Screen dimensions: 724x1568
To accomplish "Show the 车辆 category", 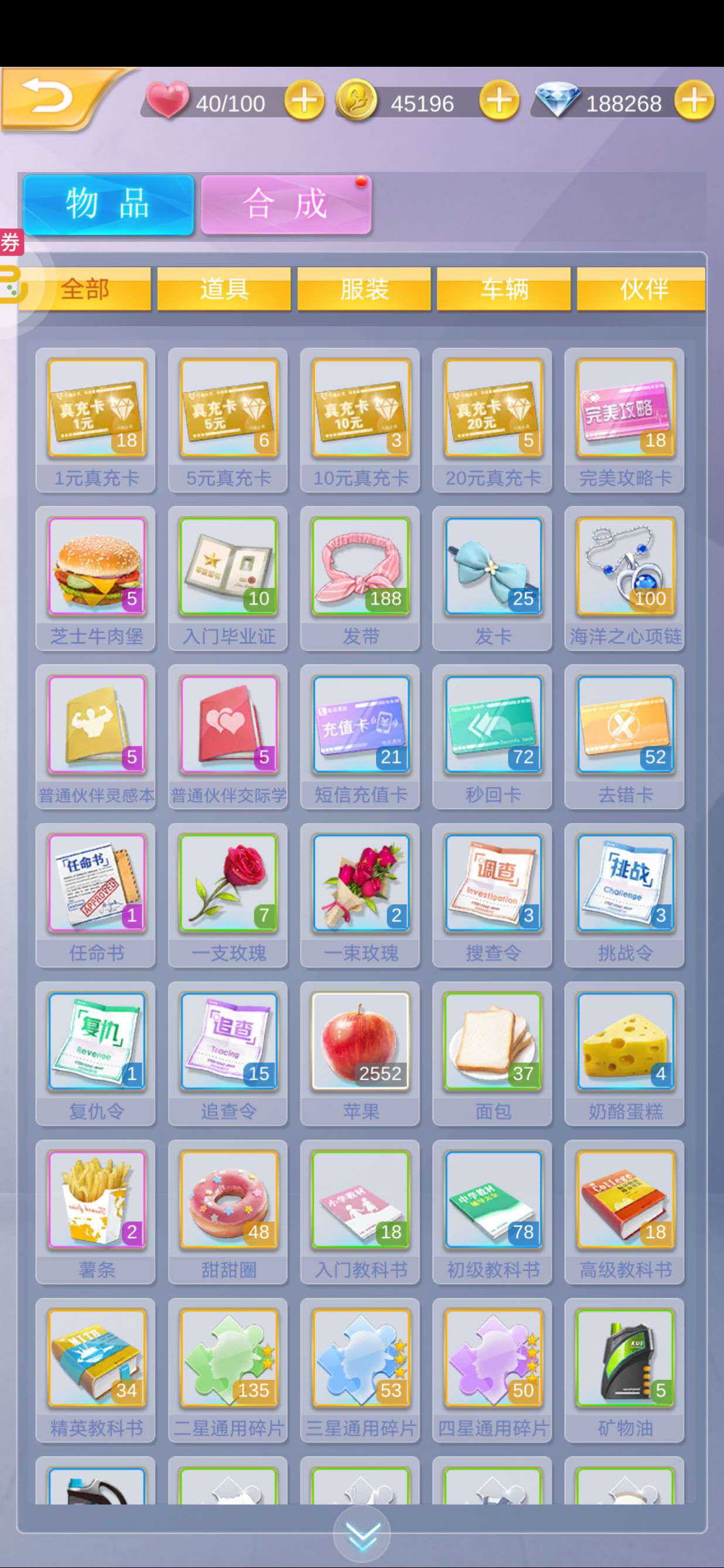I will tap(504, 288).
